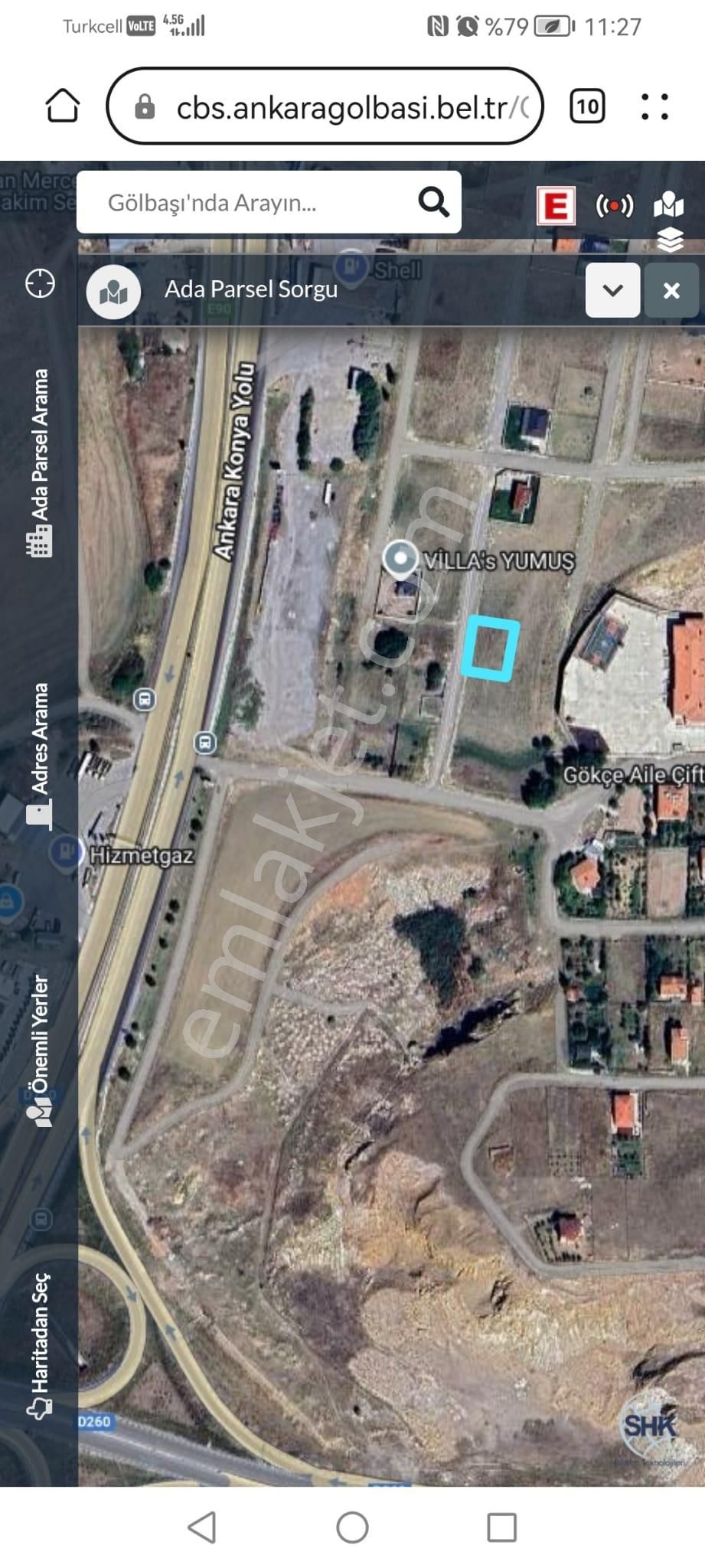Image resolution: width=705 pixels, height=1568 pixels.
Task: Collapse the Ada Parsel Sorgu panel
Action: tap(612, 291)
